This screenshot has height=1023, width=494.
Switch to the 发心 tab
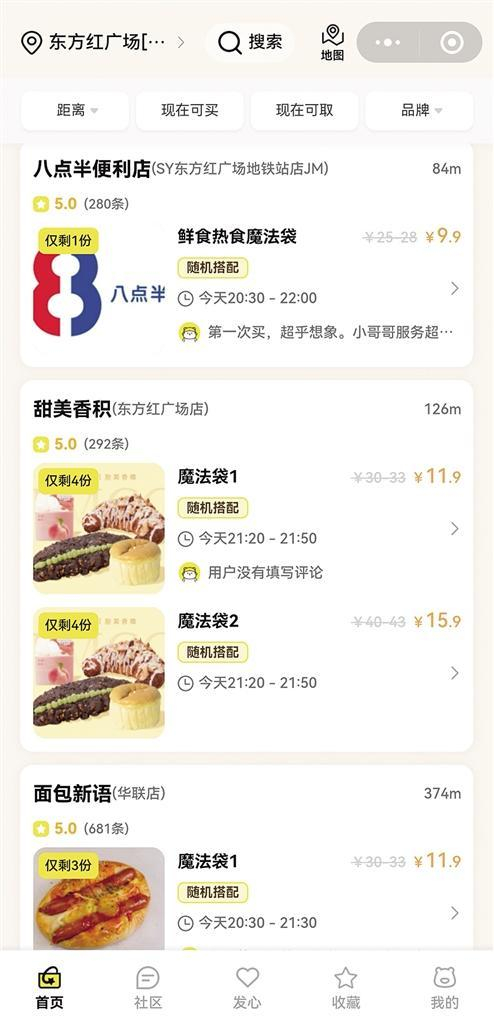[x=247, y=988]
